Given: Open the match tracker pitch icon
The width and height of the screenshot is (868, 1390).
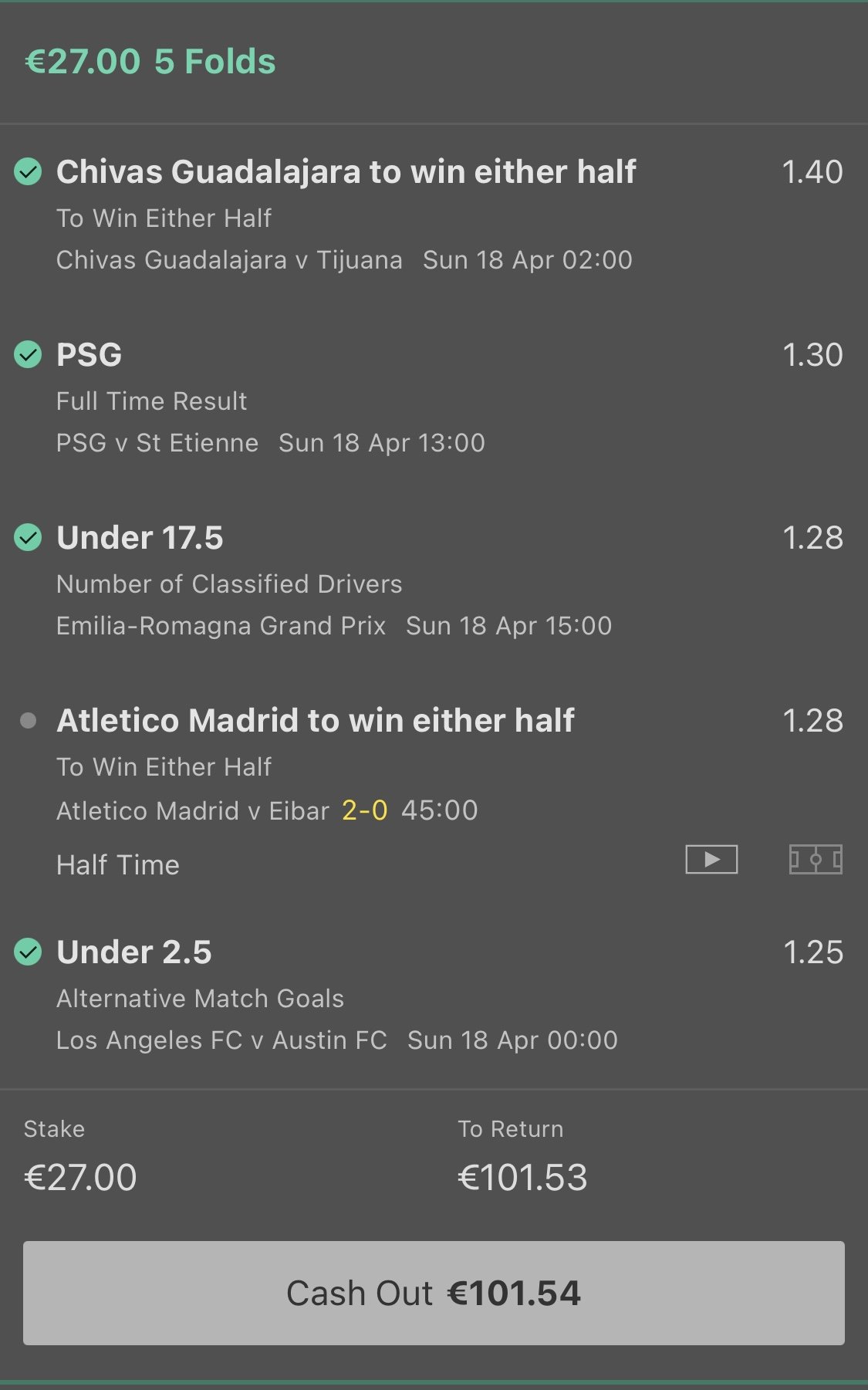Looking at the screenshot, I should coord(816,859).
